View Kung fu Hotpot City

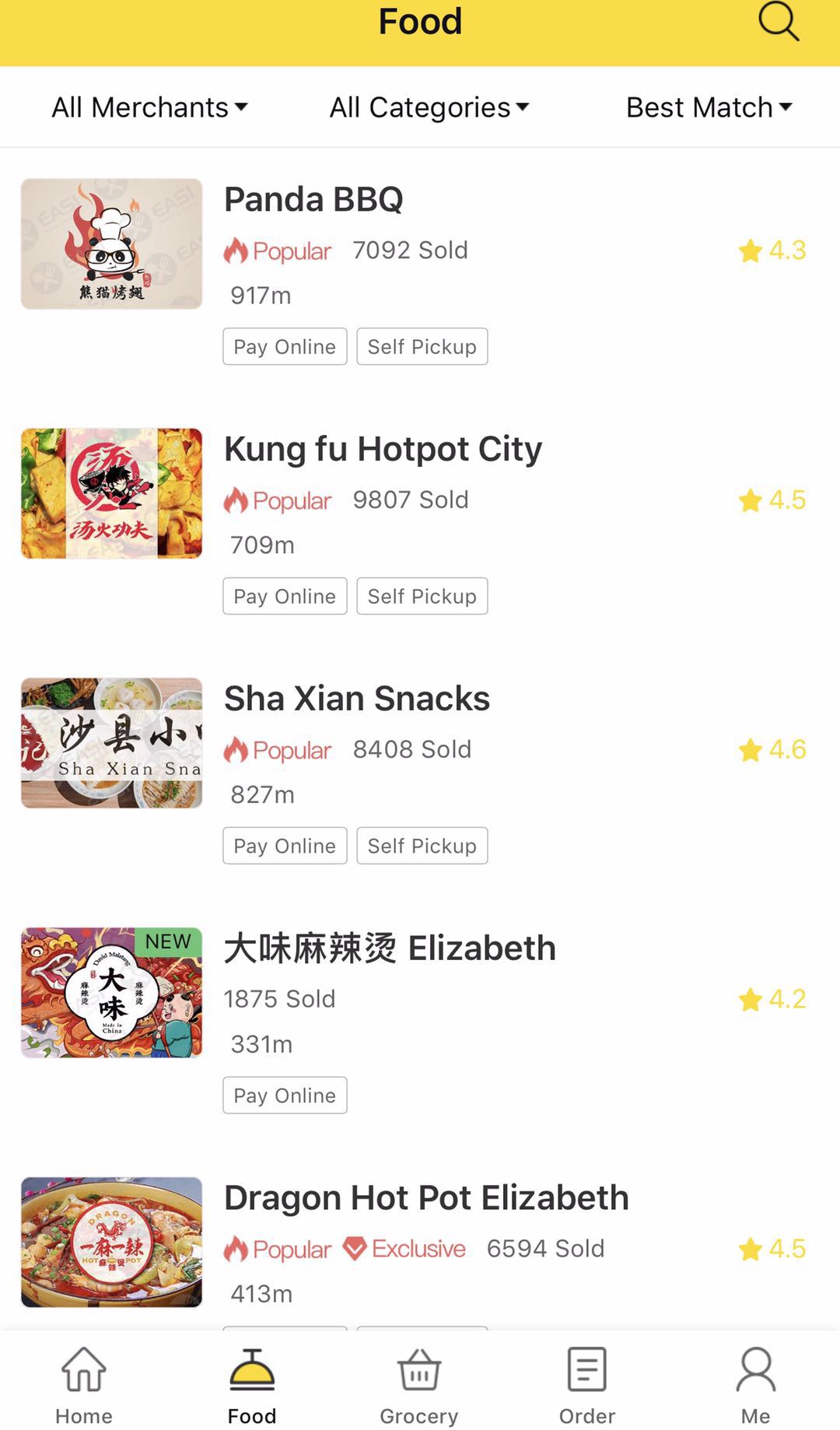point(383,450)
